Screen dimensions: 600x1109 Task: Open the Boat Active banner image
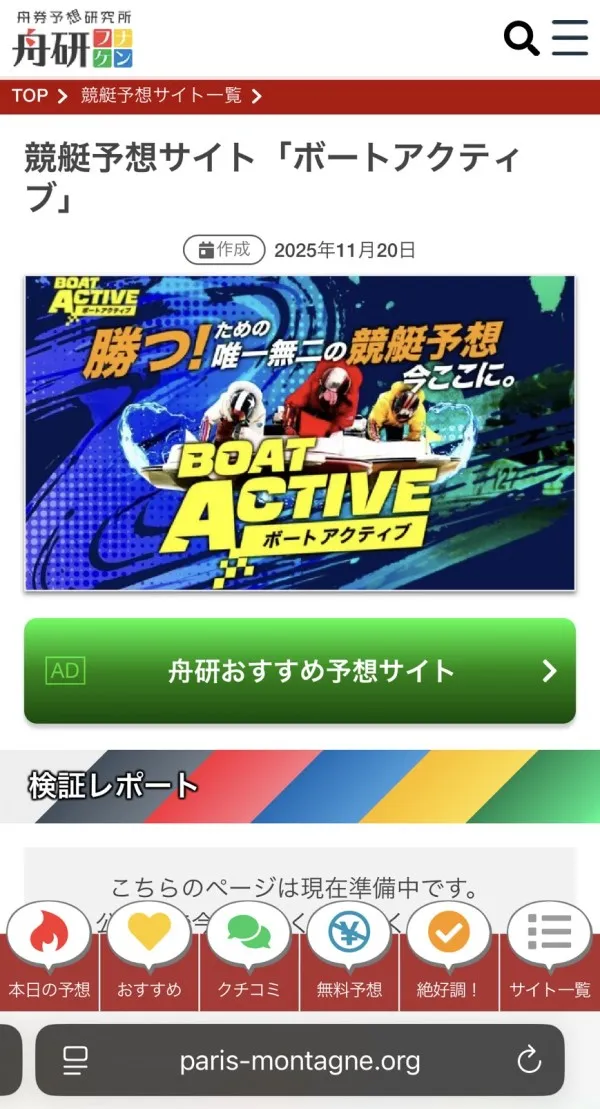(x=300, y=433)
